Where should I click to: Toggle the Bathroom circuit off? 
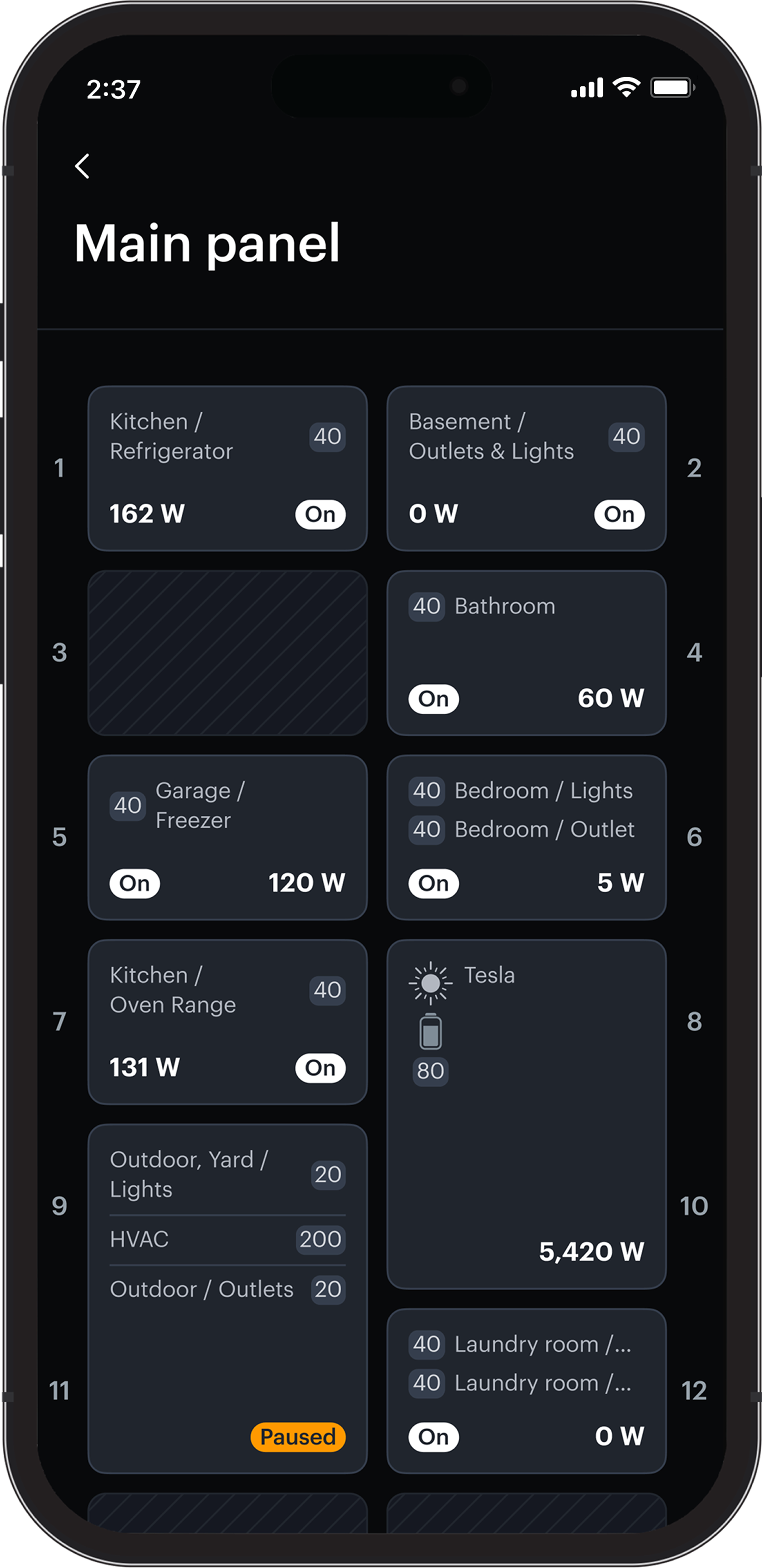pos(433,698)
